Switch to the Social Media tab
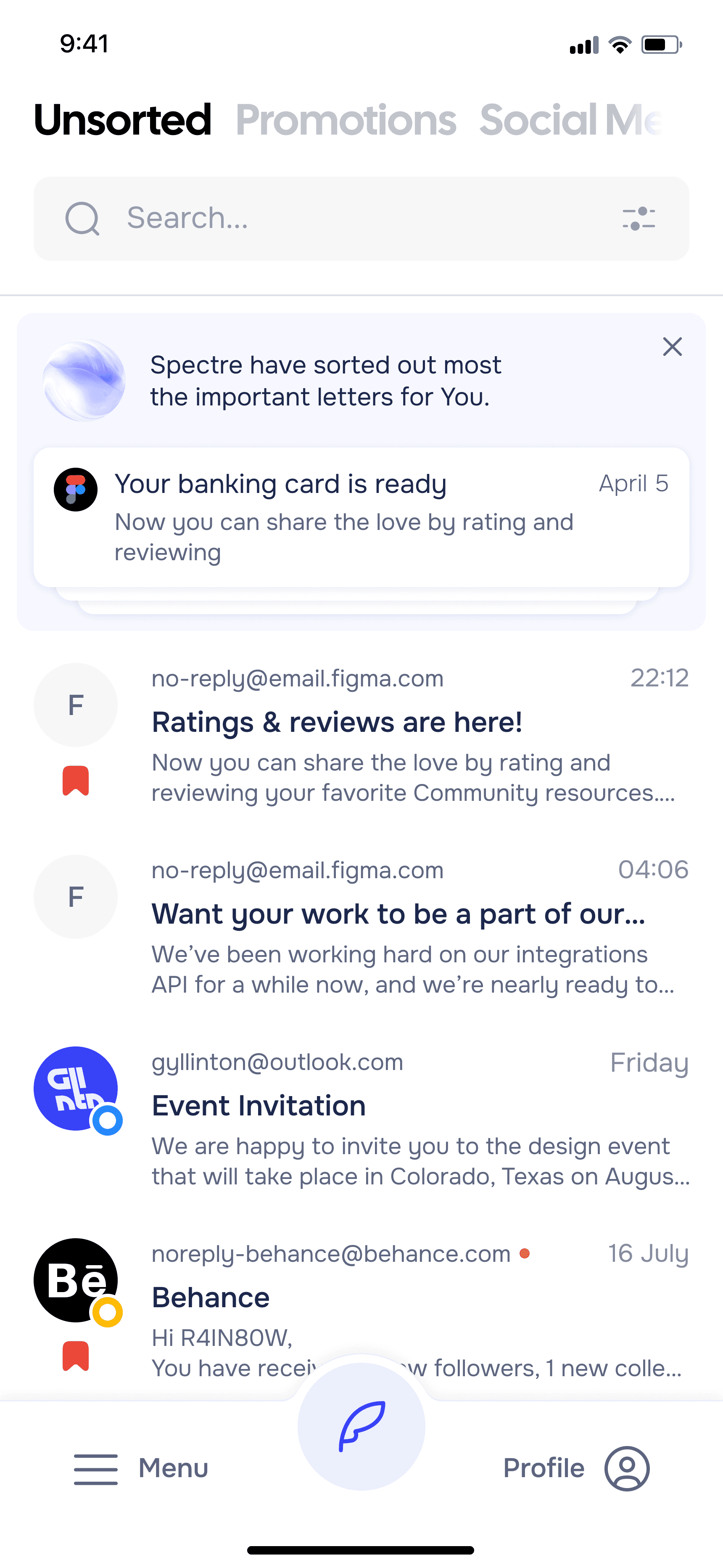 tap(570, 120)
